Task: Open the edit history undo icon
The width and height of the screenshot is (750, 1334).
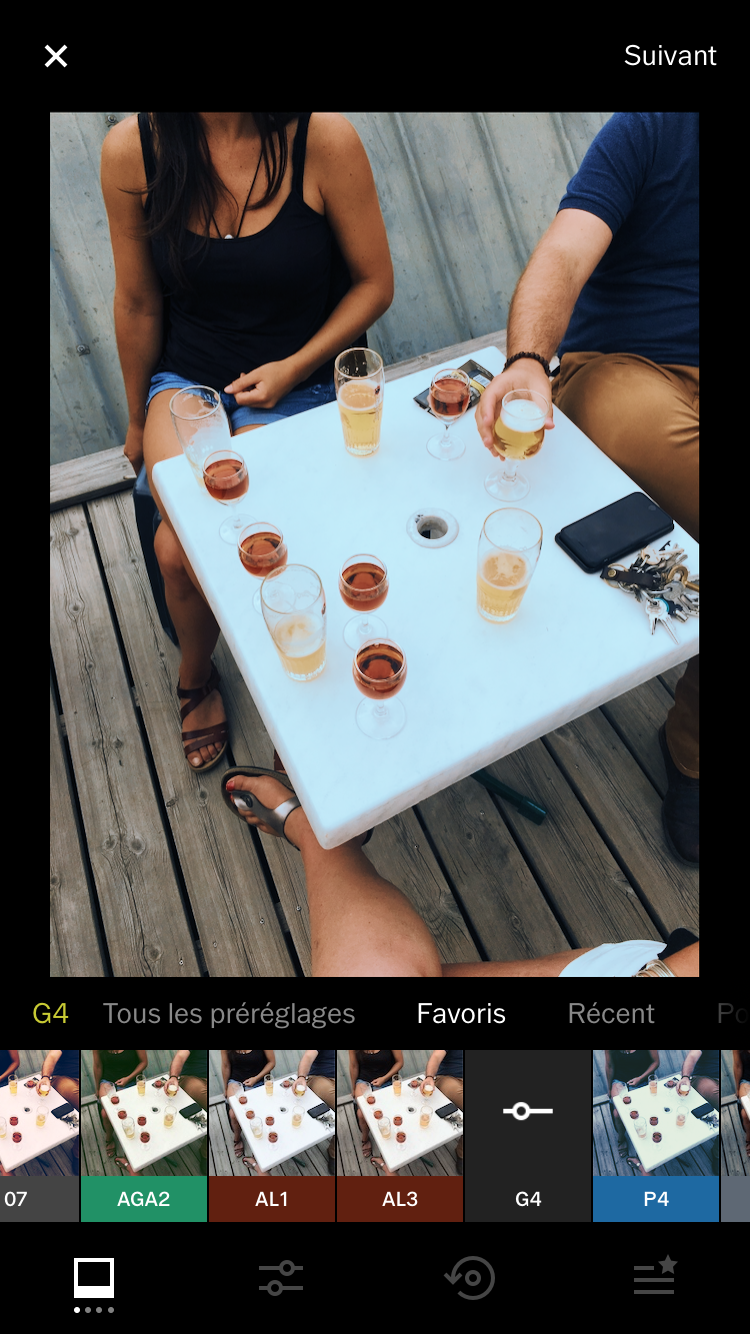Action: click(x=469, y=1278)
